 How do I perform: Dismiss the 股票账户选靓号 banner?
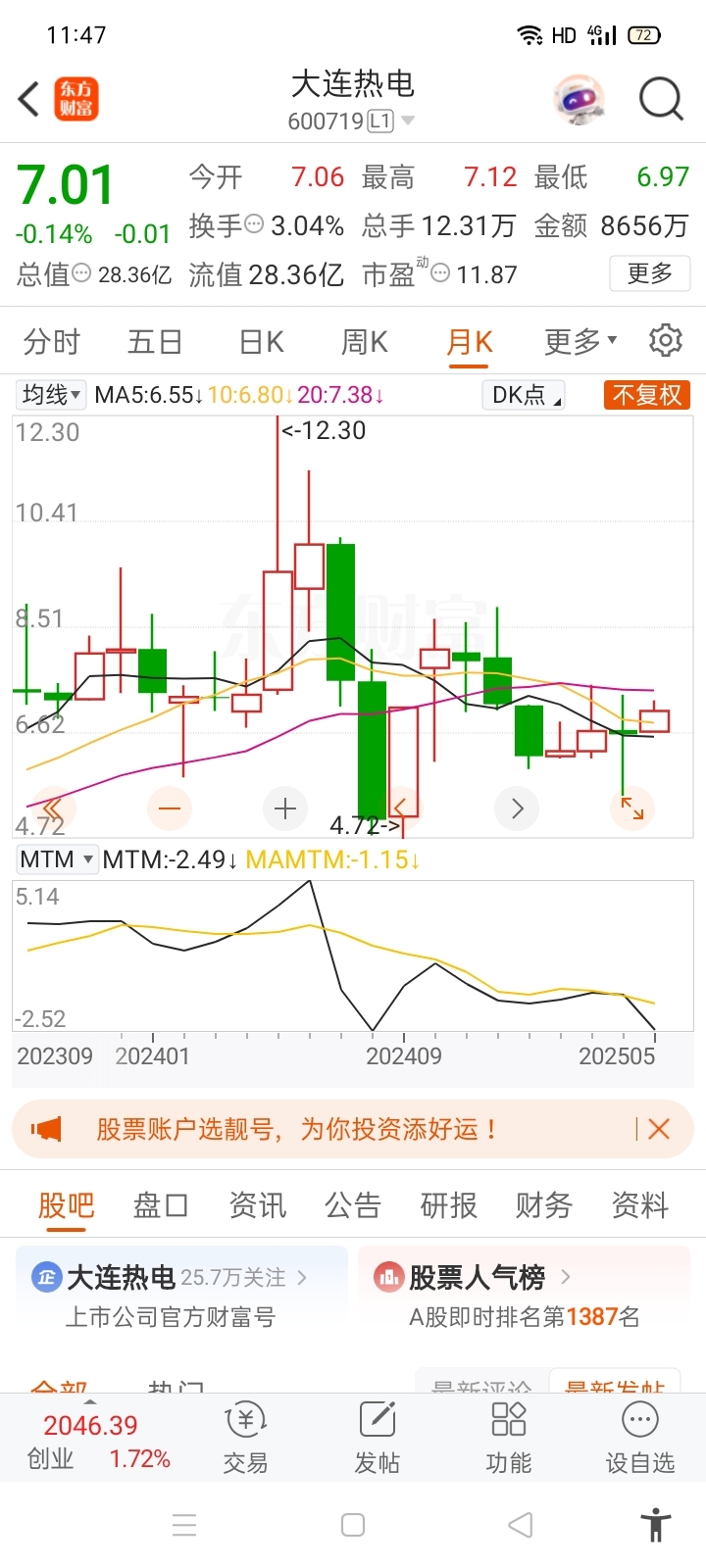[659, 1129]
